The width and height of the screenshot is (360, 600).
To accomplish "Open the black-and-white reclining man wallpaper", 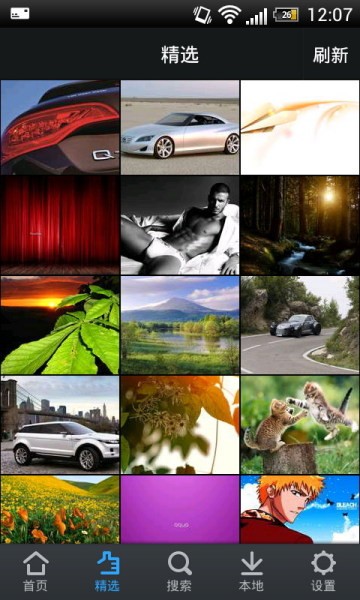I will 180,225.
